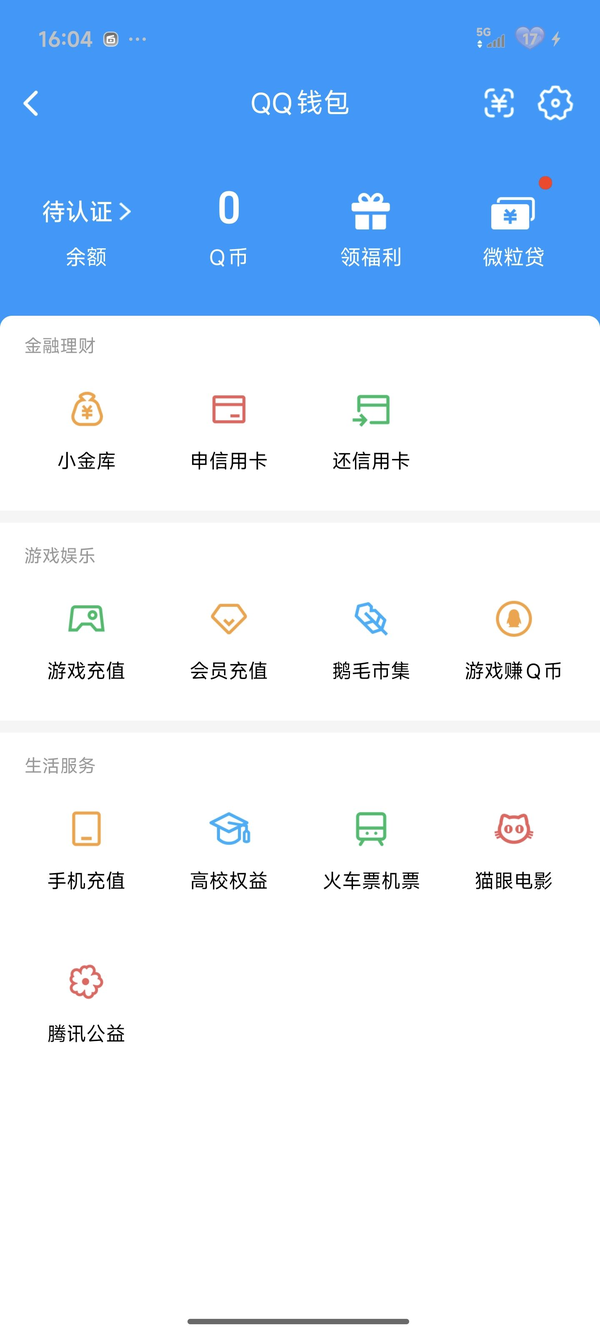This screenshot has width=600, height=1333.
Task: Choose 会员充值
Action: pos(229,641)
